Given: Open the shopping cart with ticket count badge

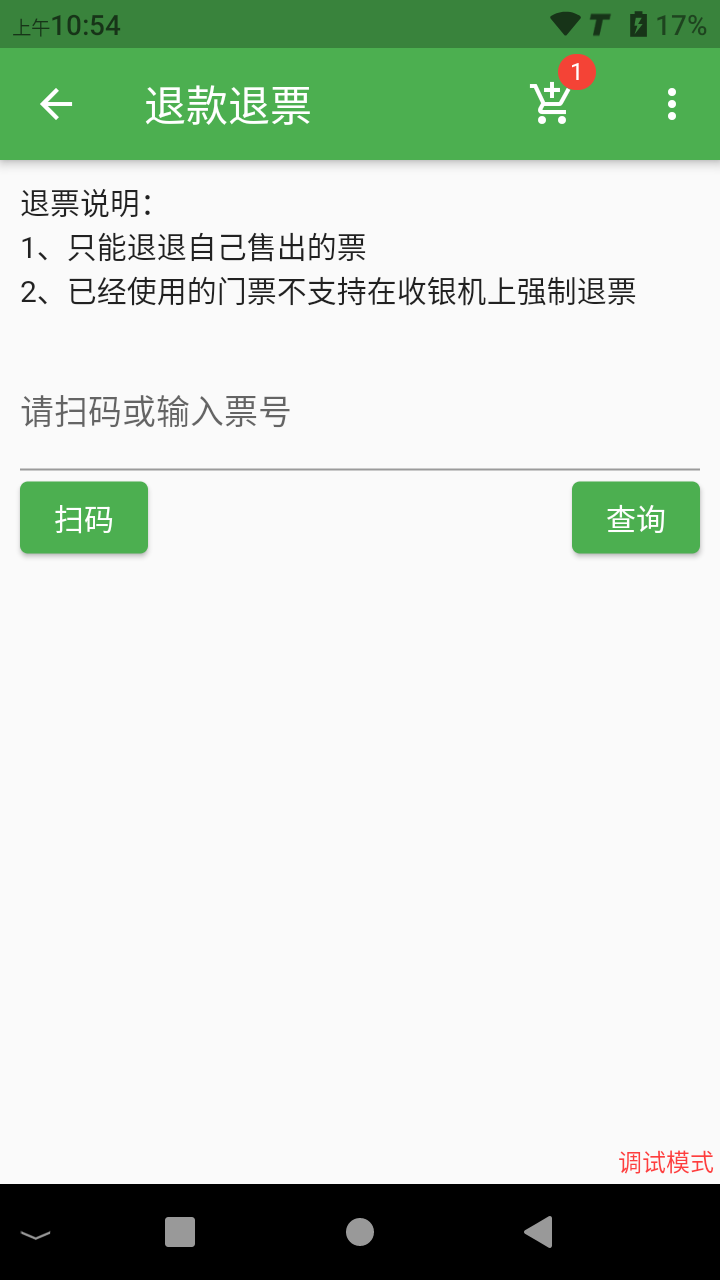Looking at the screenshot, I should pos(551,105).
